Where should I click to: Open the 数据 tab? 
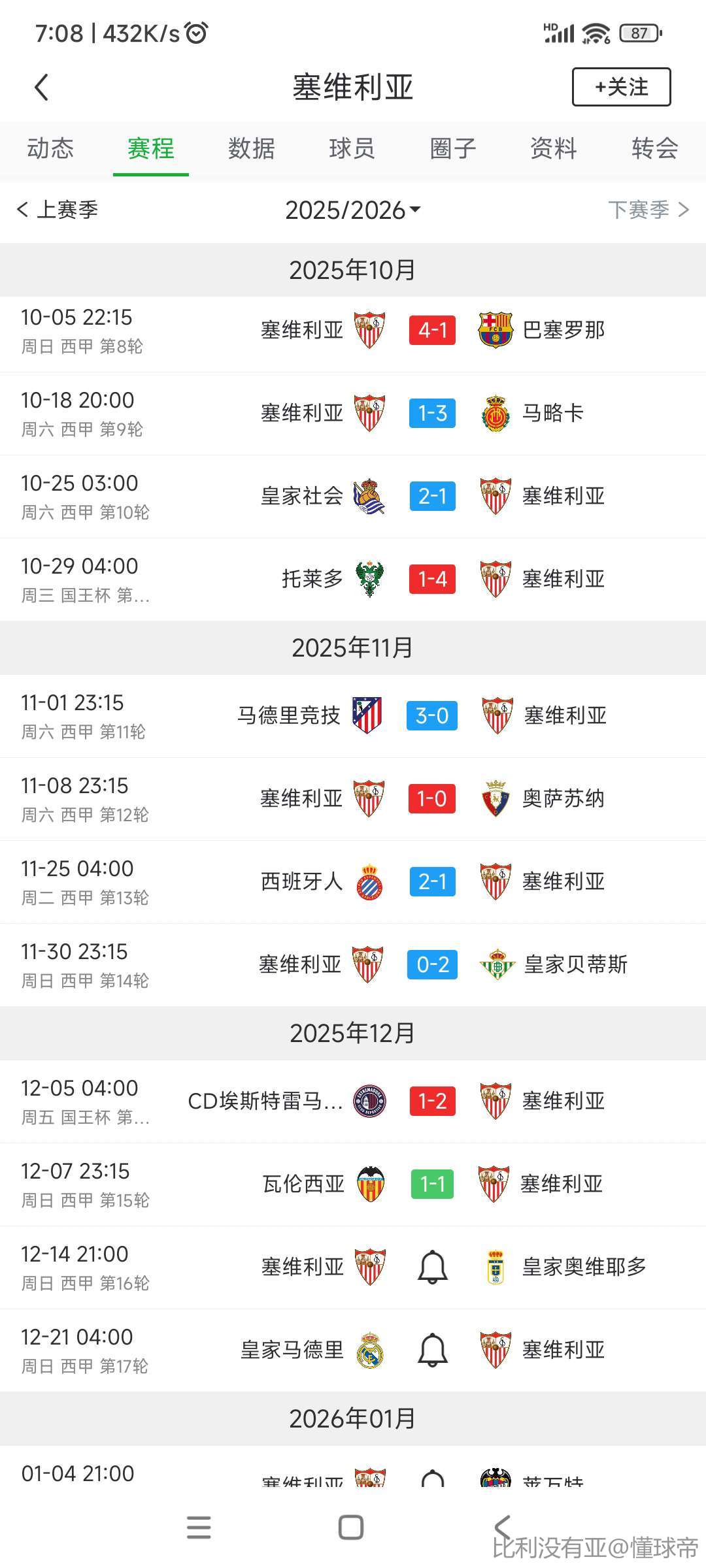point(252,149)
